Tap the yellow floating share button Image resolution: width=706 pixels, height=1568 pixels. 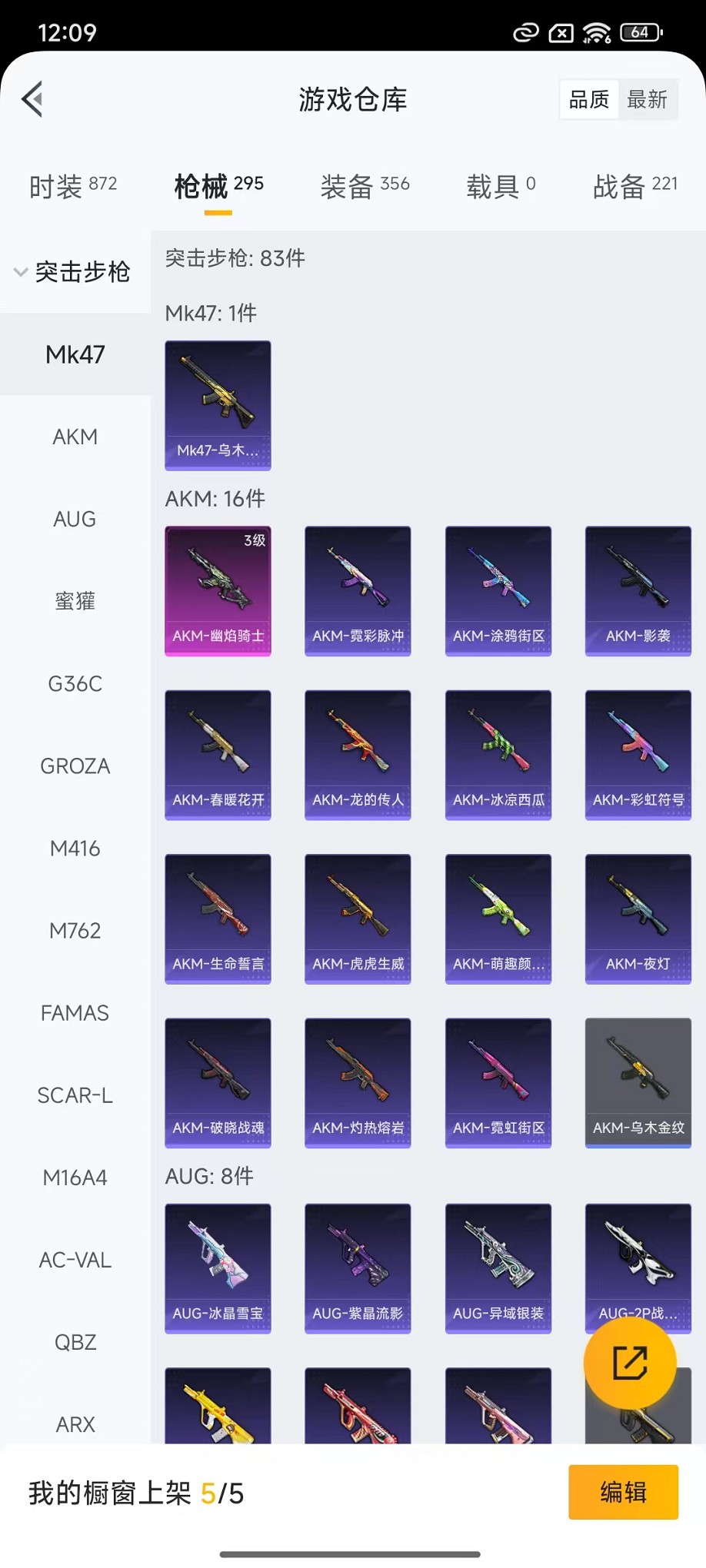[630, 1363]
